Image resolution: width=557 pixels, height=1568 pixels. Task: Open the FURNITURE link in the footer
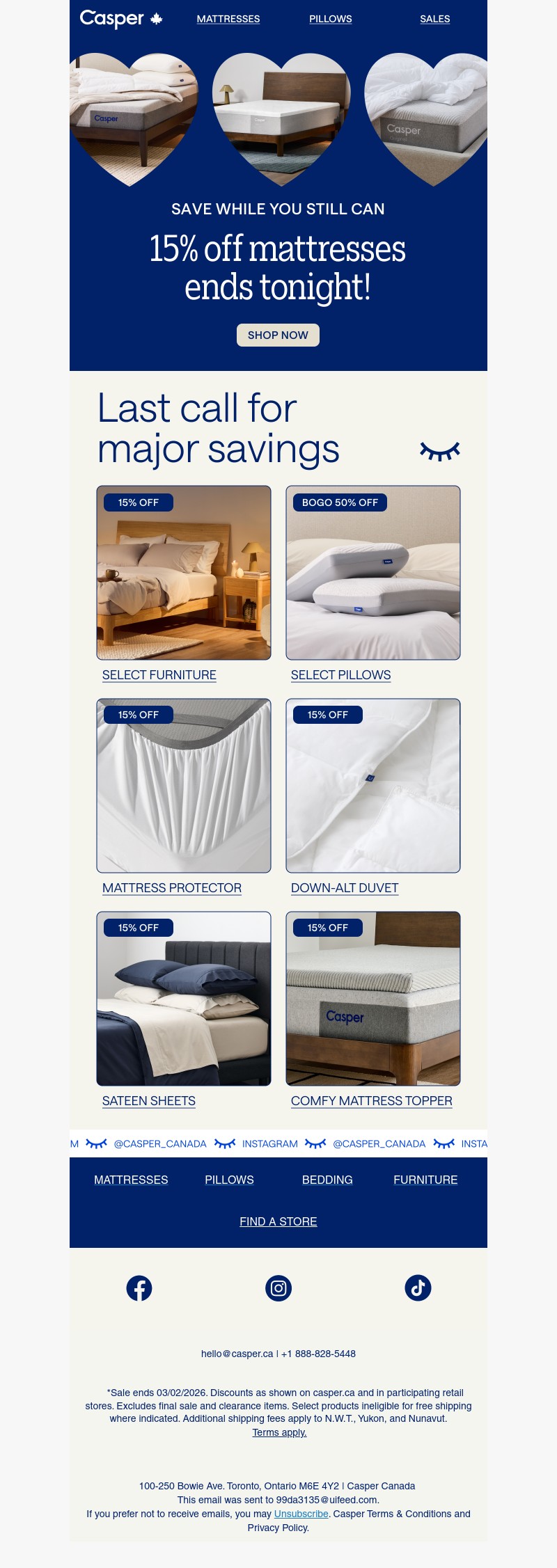tap(425, 1180)
